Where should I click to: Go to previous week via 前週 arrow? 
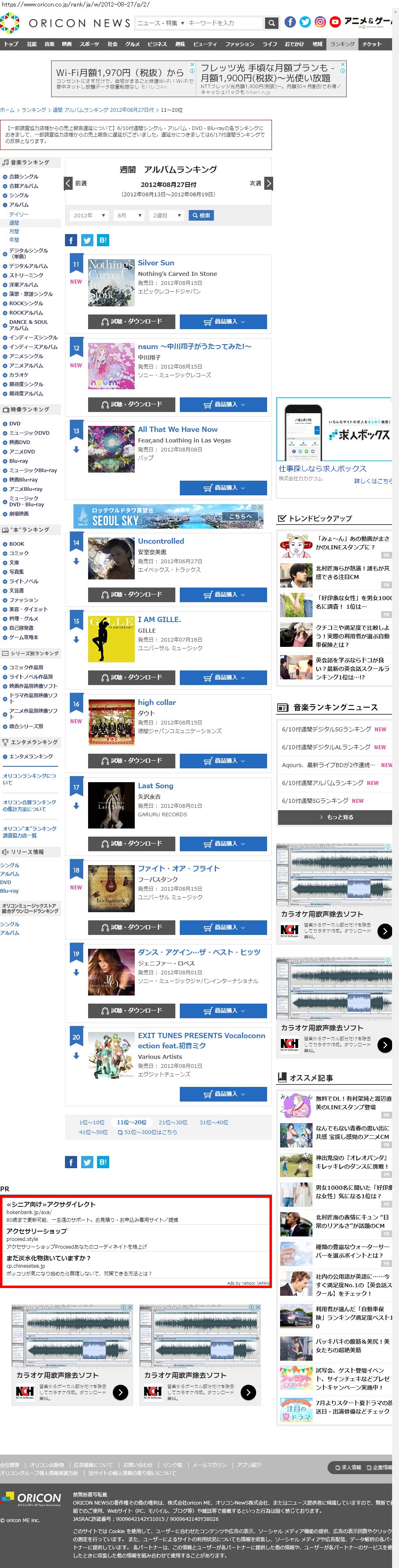[69, 183]
